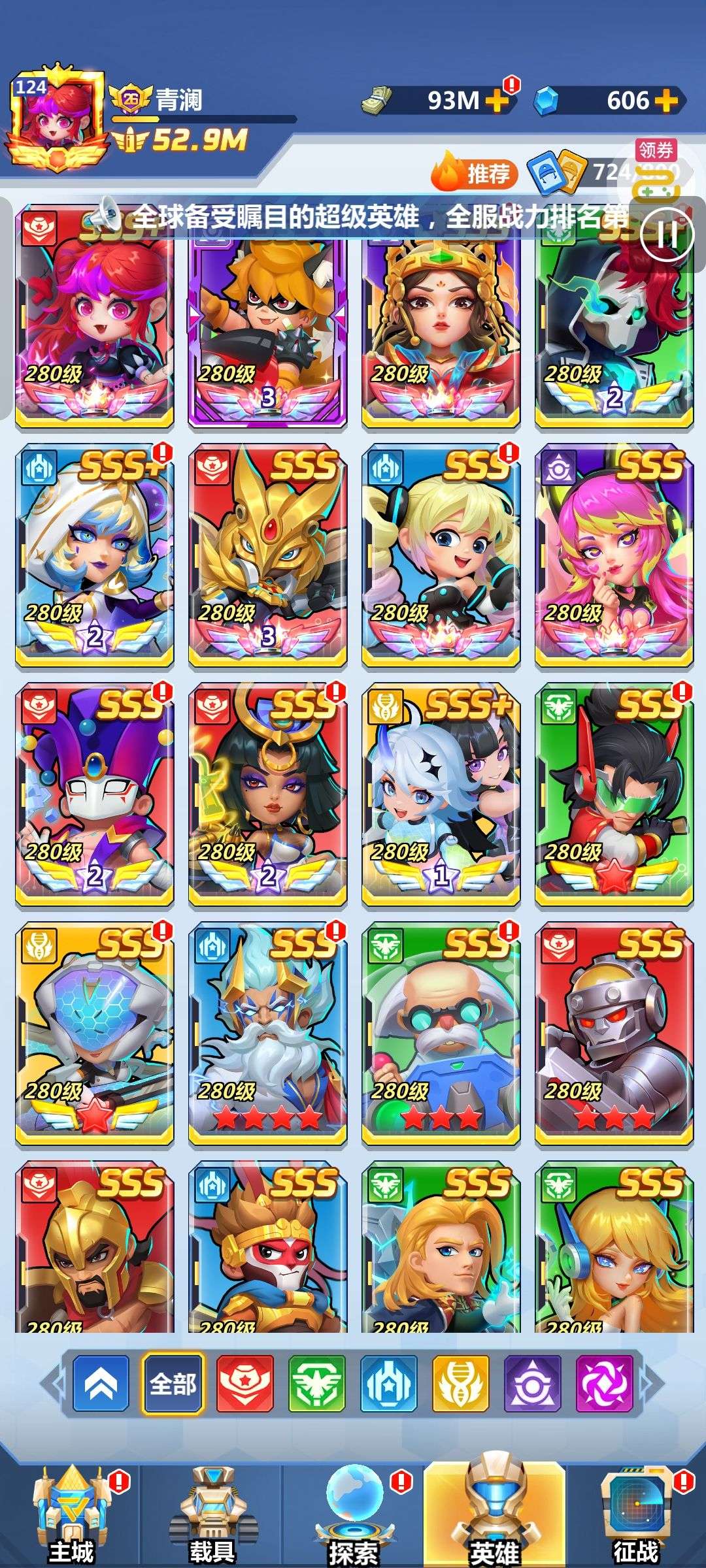Viewport: 706px width, 1568px height.
Task: Collapse filters with the up-arrows button
Action: [102, 1384]
